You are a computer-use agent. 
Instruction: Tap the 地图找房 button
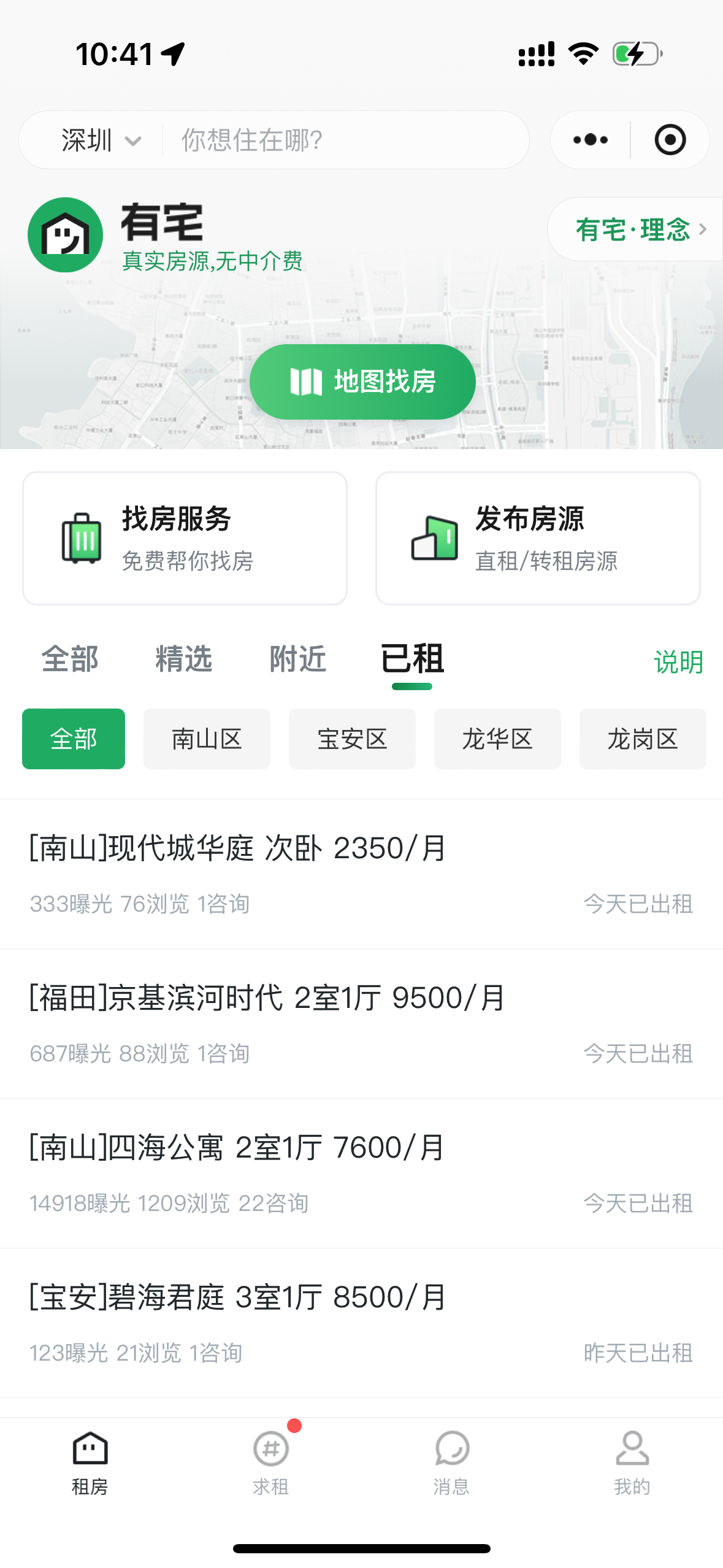[362, 382]
